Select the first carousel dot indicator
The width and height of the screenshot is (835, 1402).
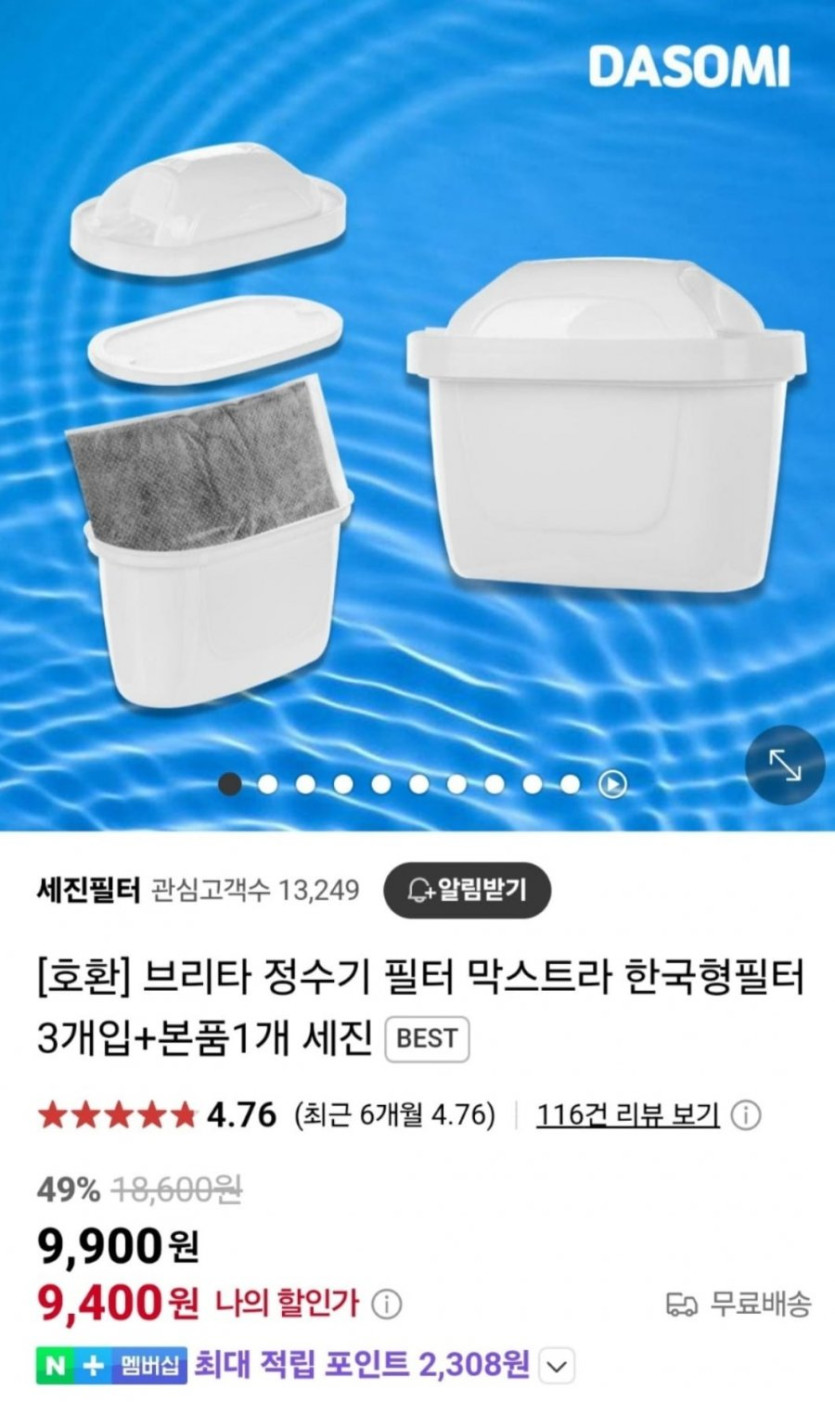tap(229, 784)
